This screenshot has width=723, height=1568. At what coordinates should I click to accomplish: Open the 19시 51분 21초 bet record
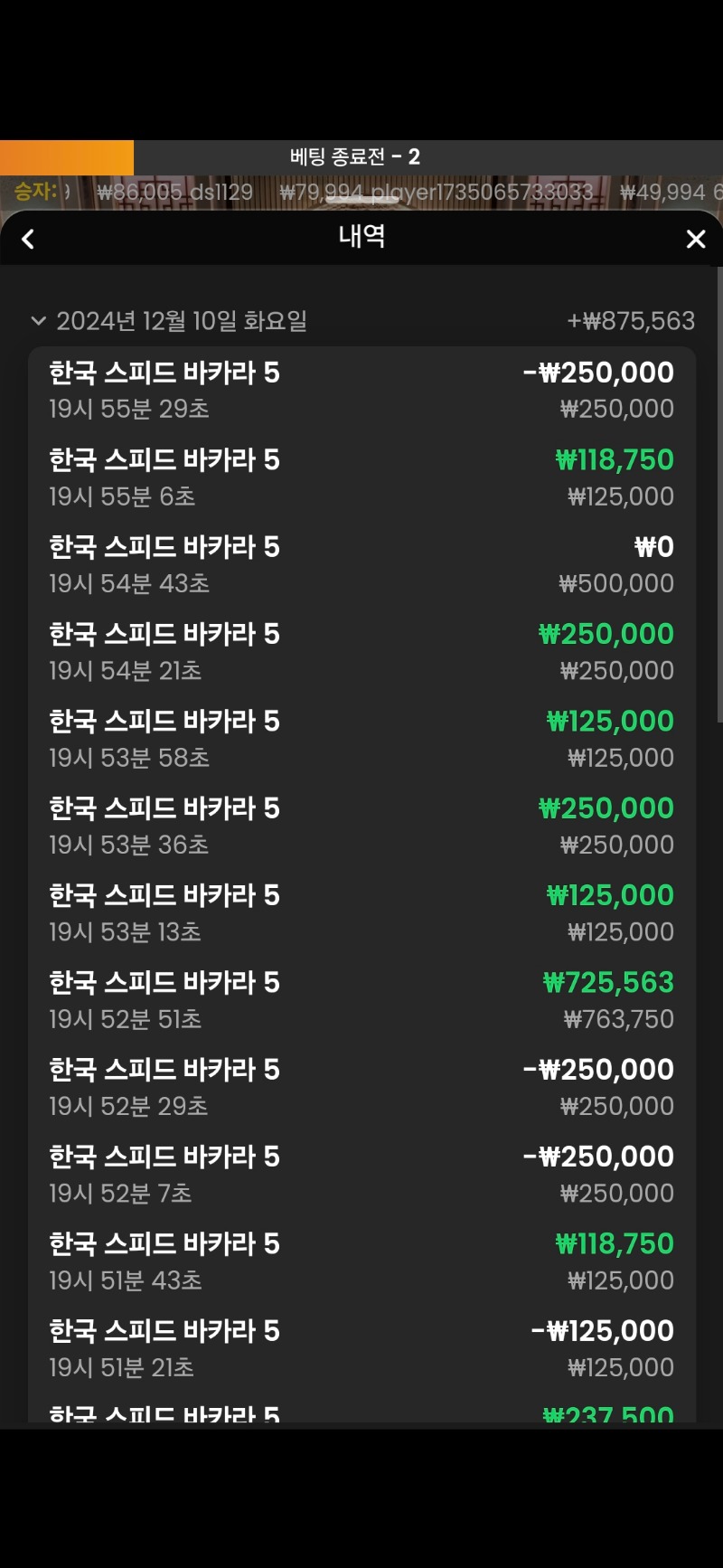pos(361,1348)
